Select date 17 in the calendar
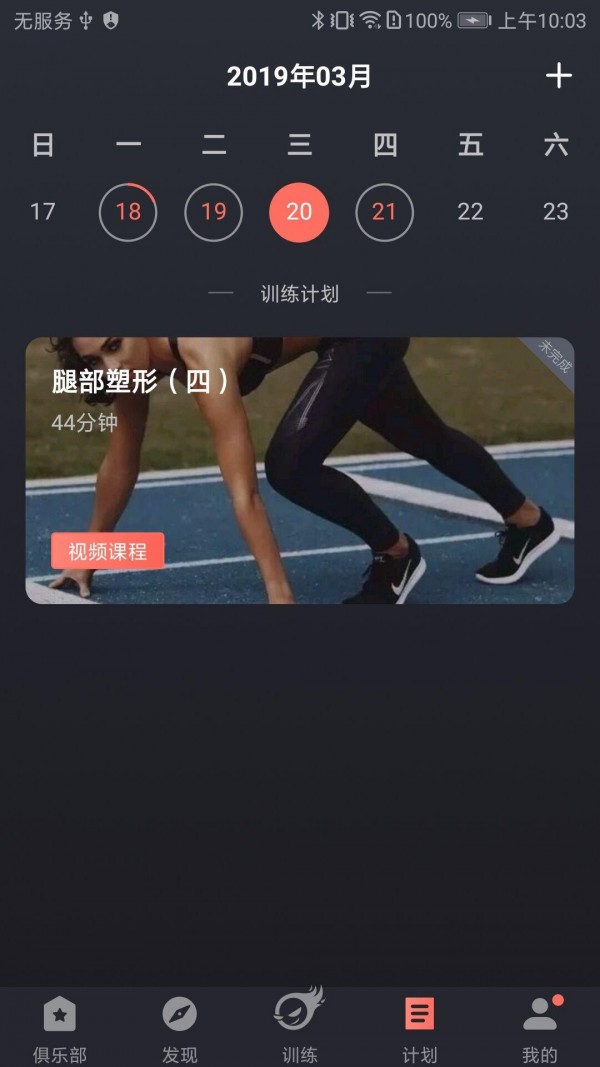Screen dimensions: 600x1067 (42, 212)
